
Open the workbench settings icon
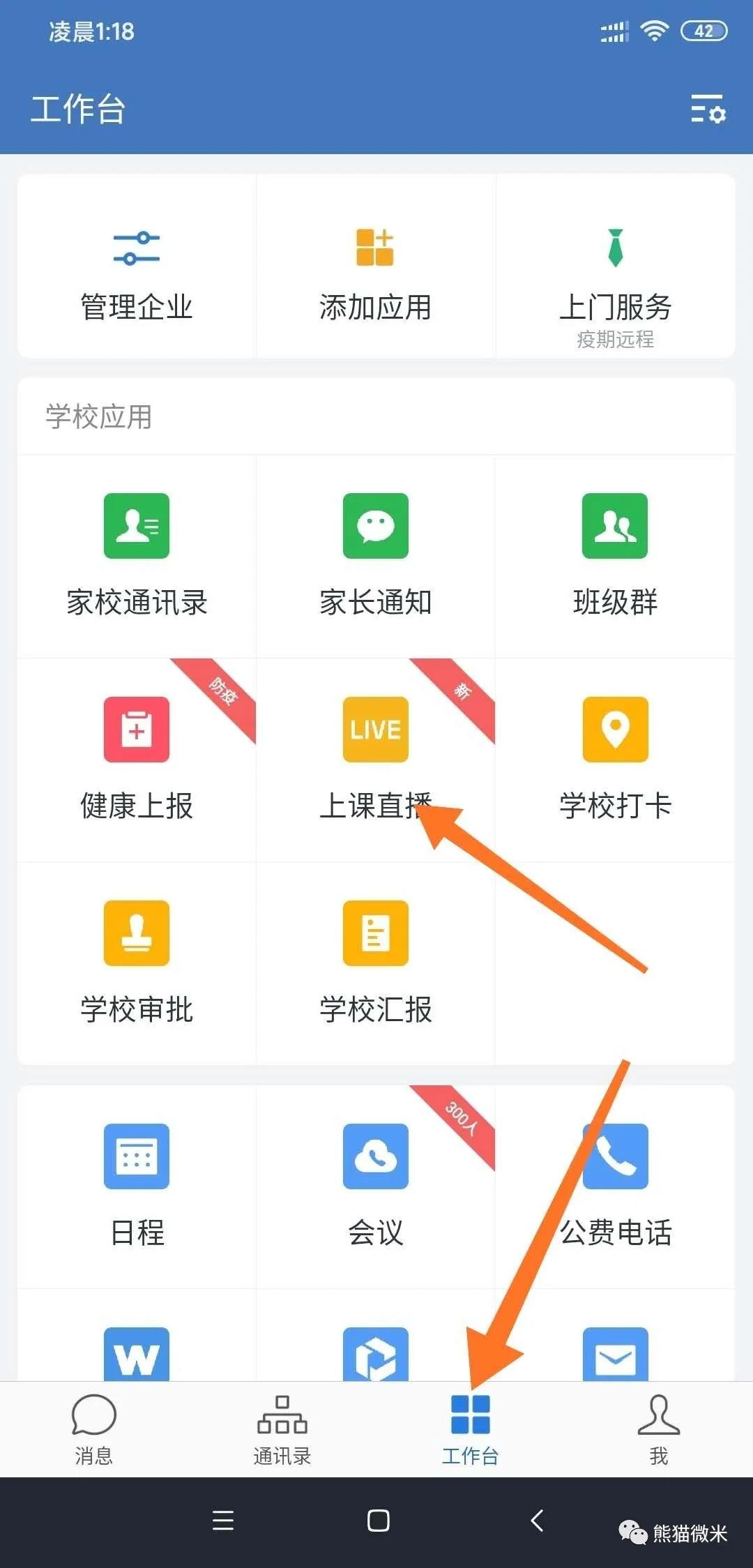[x=708, y=110]
